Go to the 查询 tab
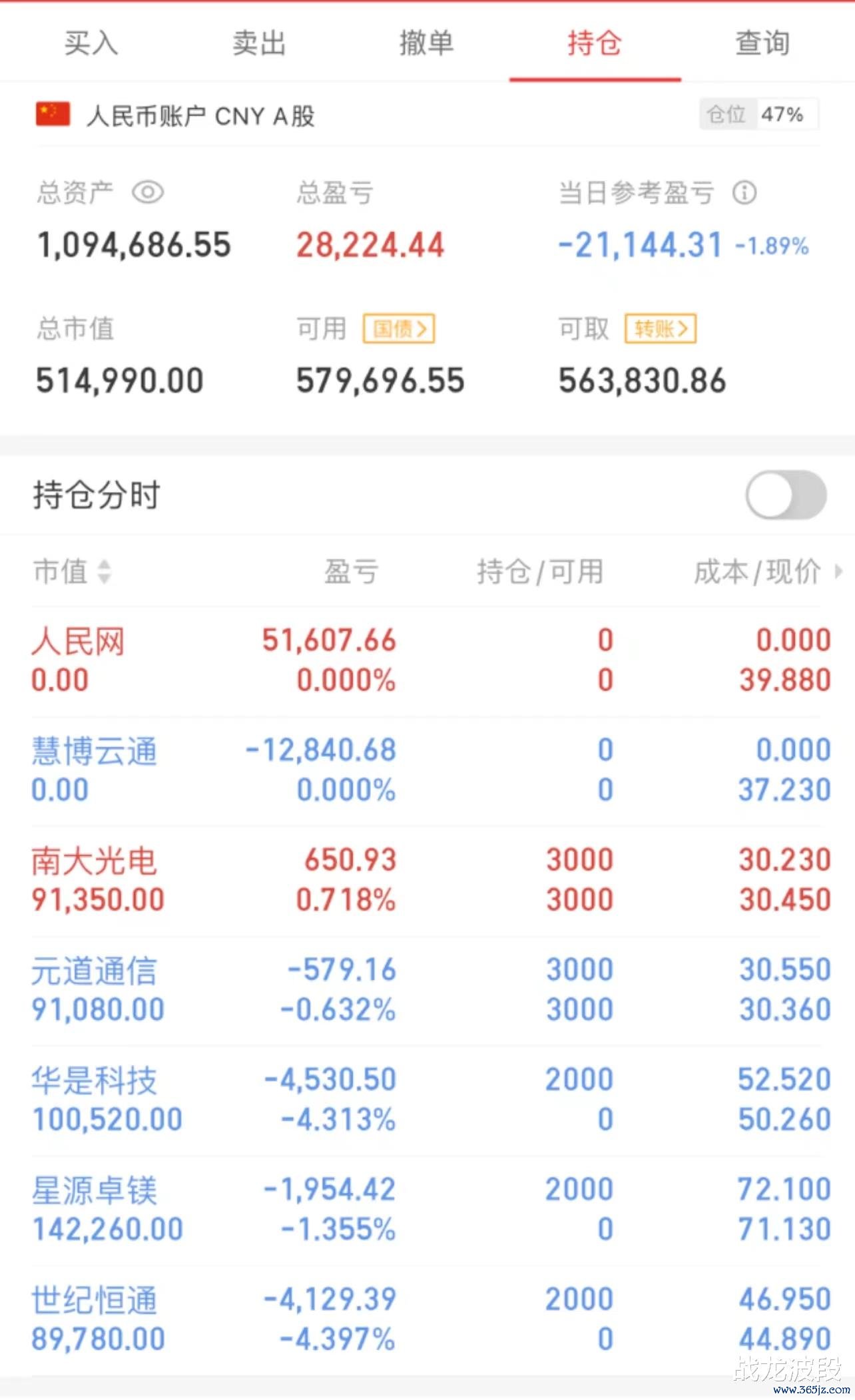The height and width of the screenshot is (1400, 855). [x=762, y=43]
